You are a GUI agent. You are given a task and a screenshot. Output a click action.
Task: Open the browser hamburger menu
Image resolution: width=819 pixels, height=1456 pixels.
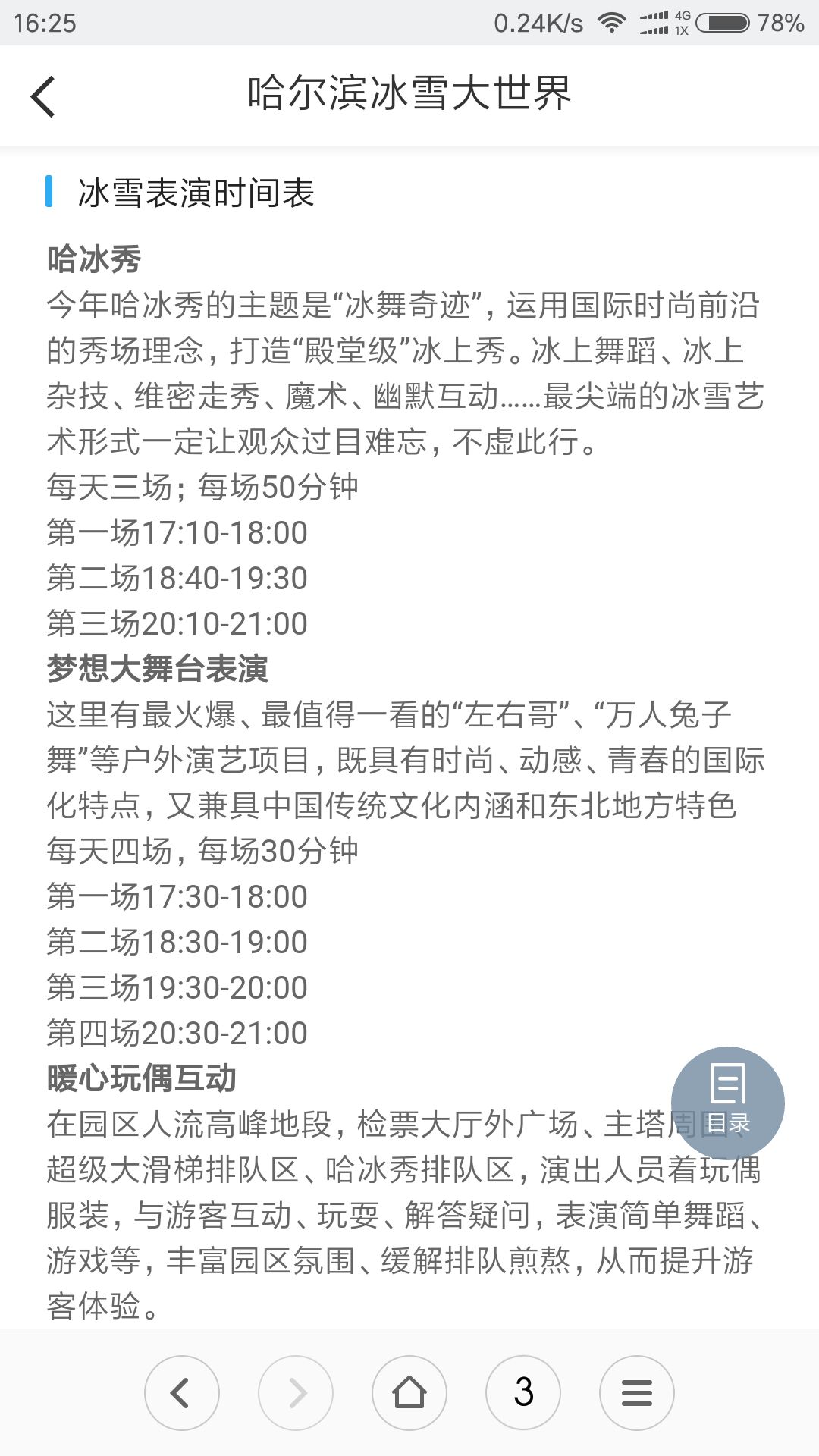(637, 1393)
